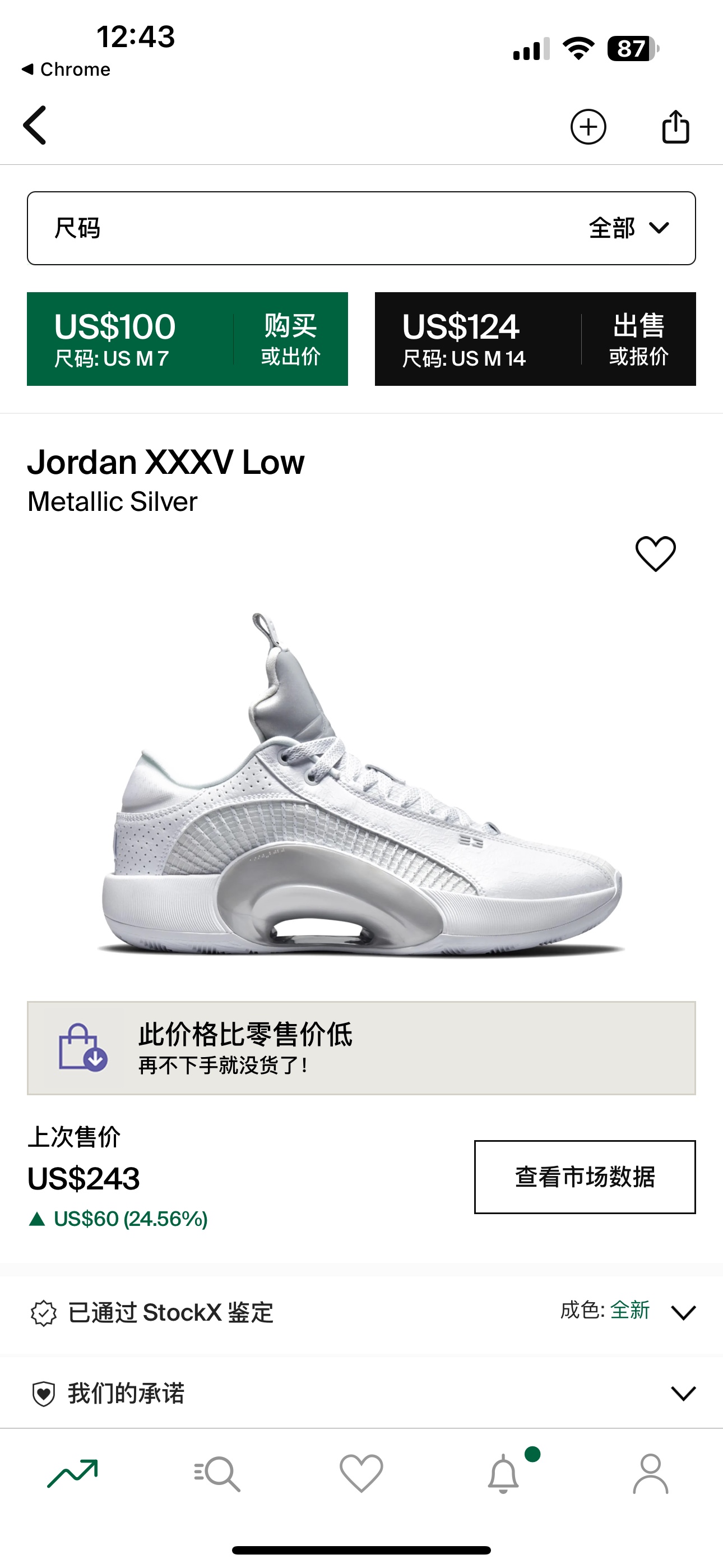Go back to the previous page
This screenshot has height=1568, width=723.
point(35,126)
